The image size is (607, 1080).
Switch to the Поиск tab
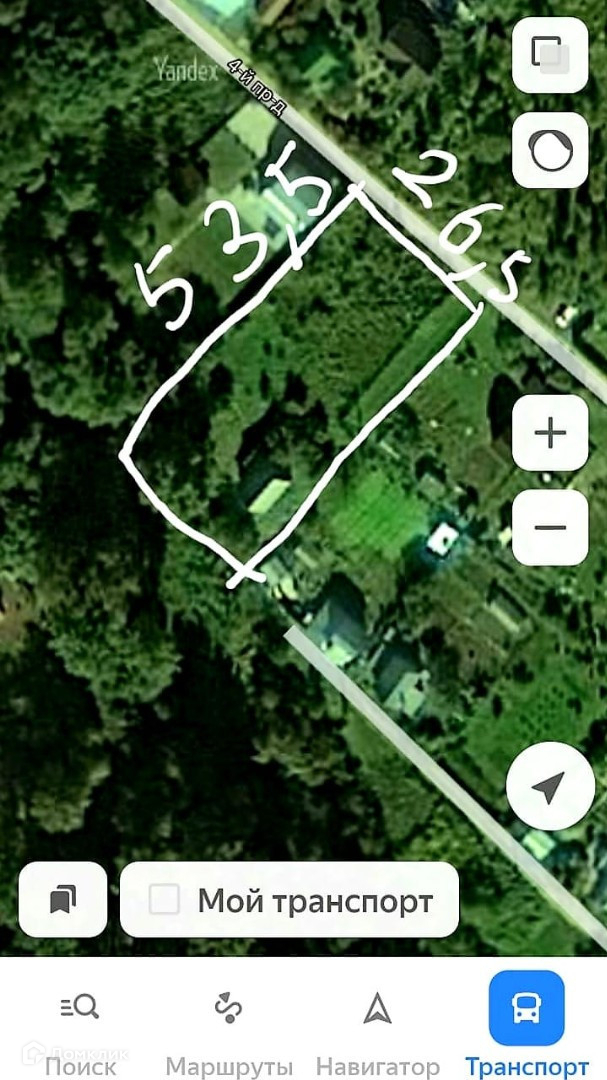click(78, 1025)
